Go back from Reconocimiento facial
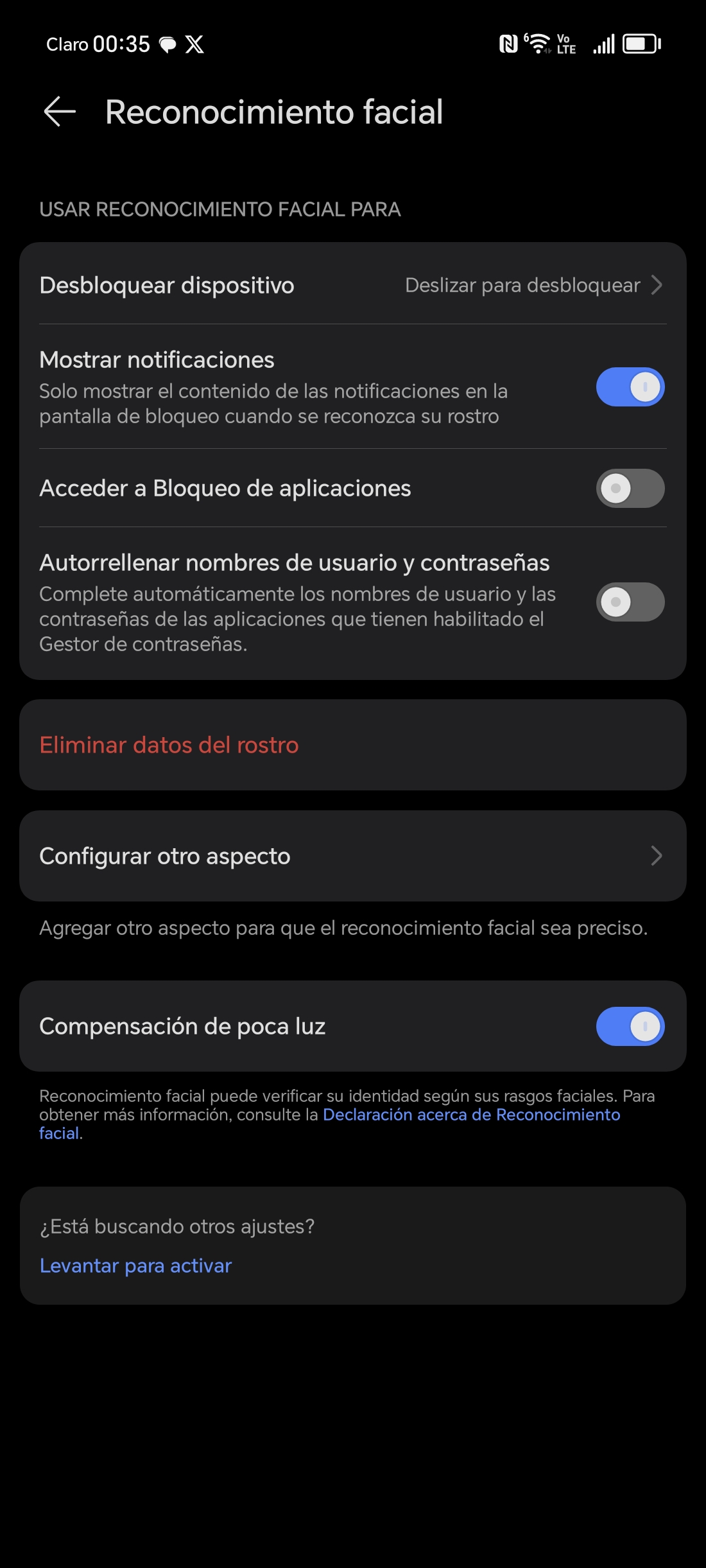Image resolution: width=706 pixels, height=1568 pixels. coord(60,112)
